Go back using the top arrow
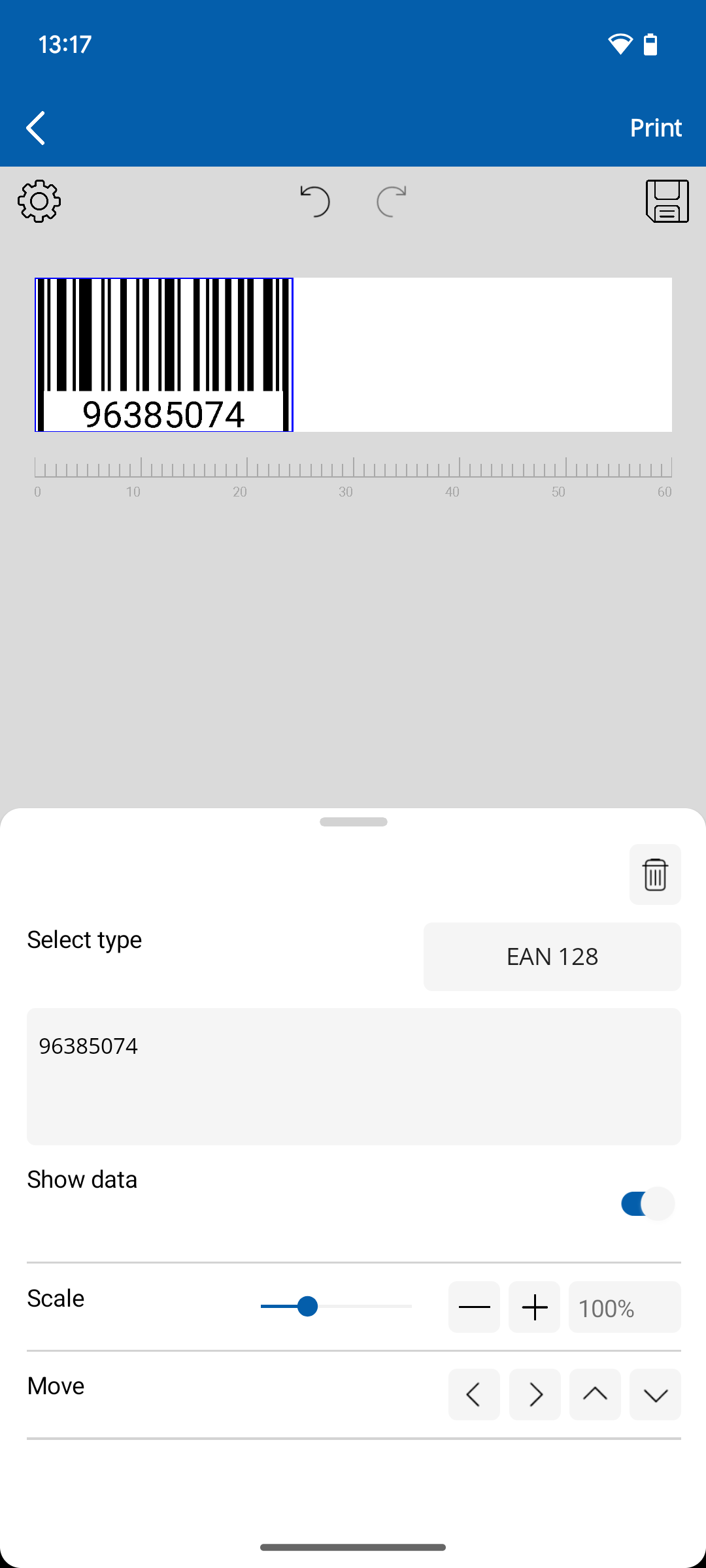 pyautogui.click(x=37, y=127)
